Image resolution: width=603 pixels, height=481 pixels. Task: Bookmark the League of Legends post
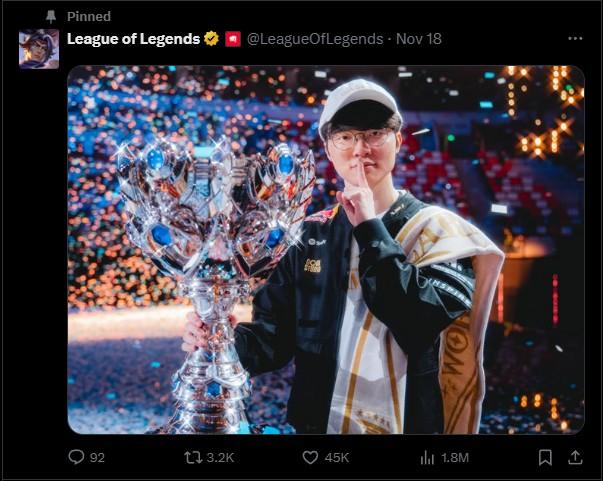coord(545,457)
